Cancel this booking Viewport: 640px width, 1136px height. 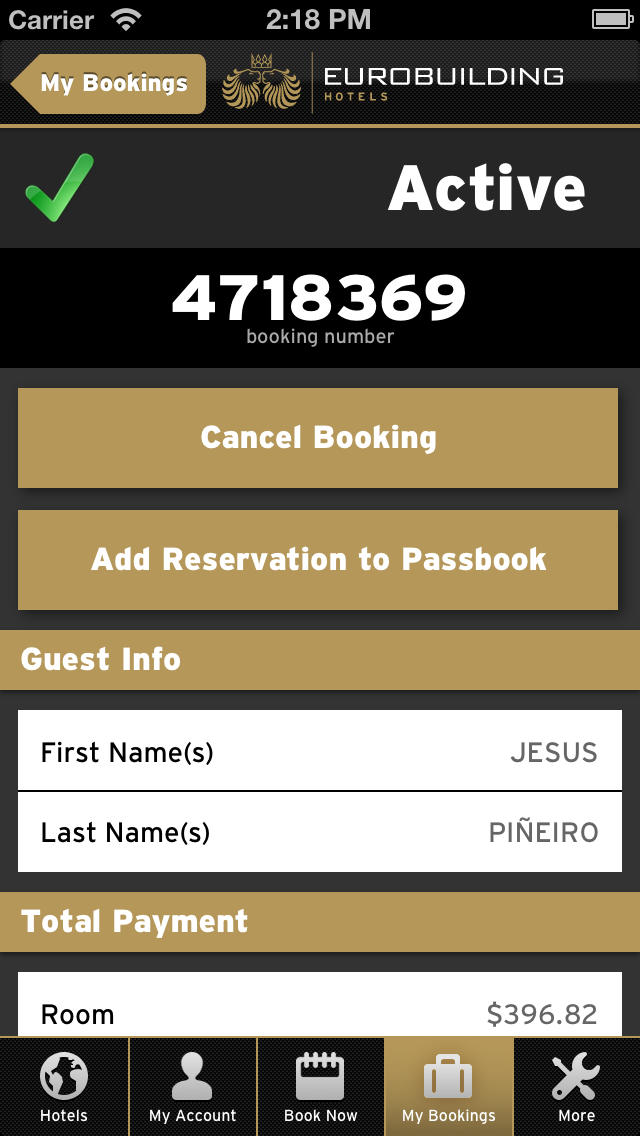318,438
